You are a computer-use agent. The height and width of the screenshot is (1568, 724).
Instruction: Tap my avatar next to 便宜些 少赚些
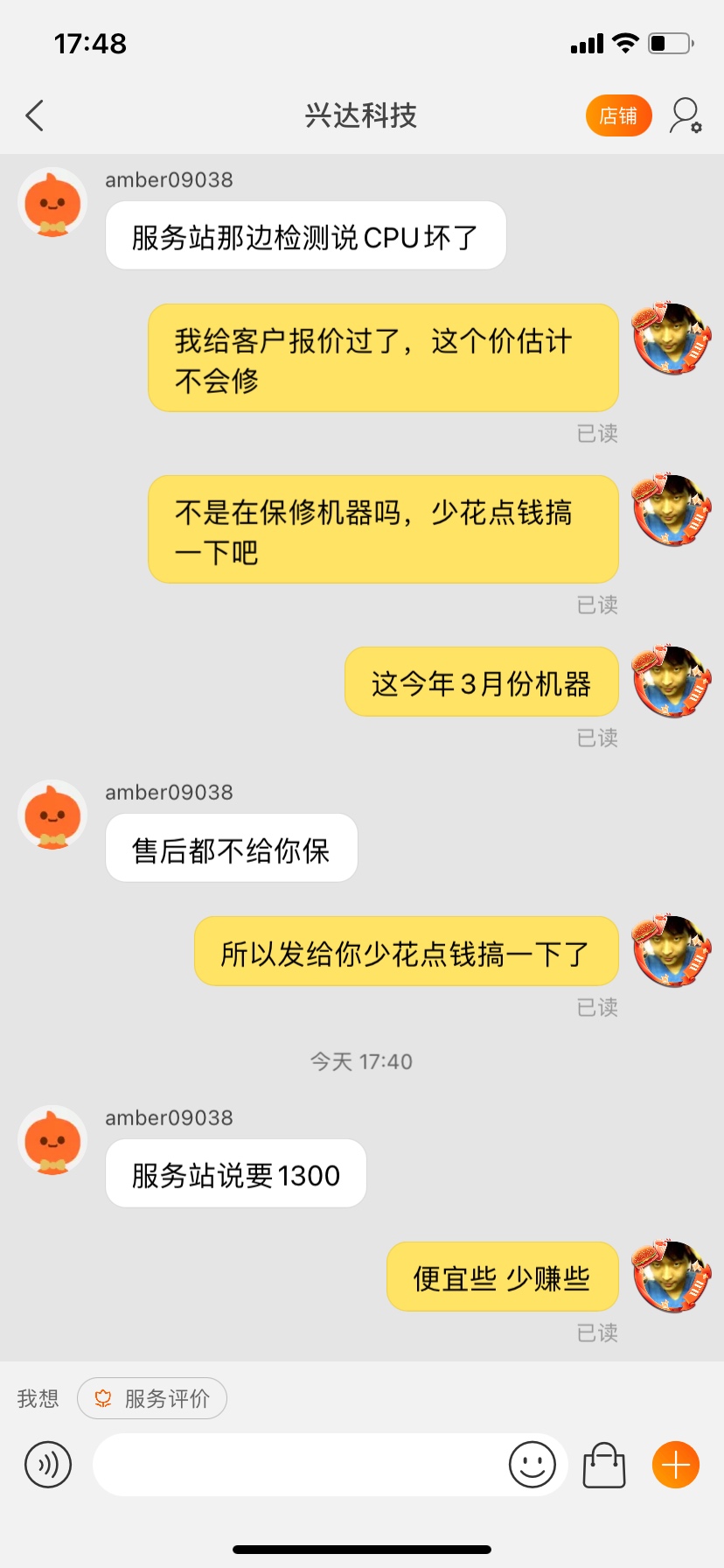click(x=671, y=1276)
